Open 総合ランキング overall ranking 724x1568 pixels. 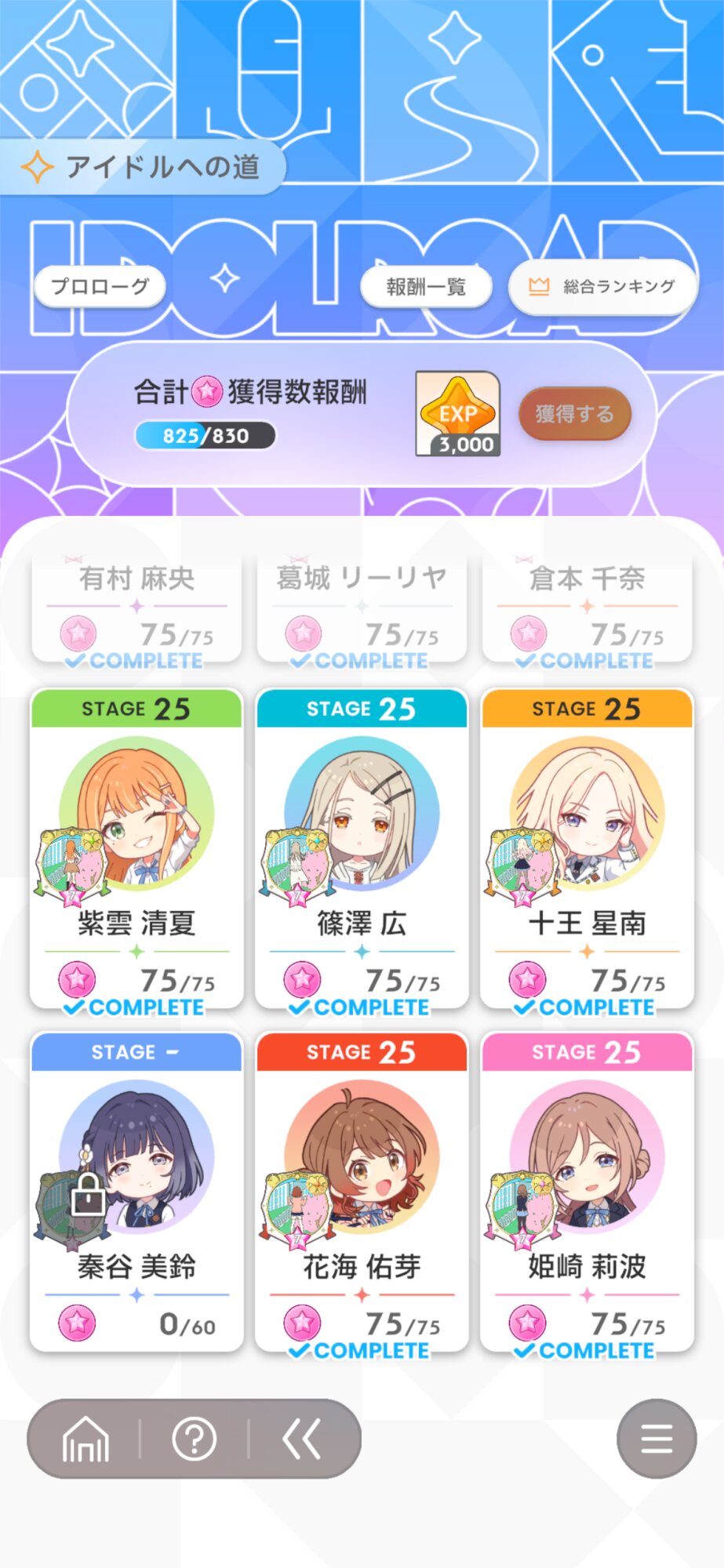[602, 287]
